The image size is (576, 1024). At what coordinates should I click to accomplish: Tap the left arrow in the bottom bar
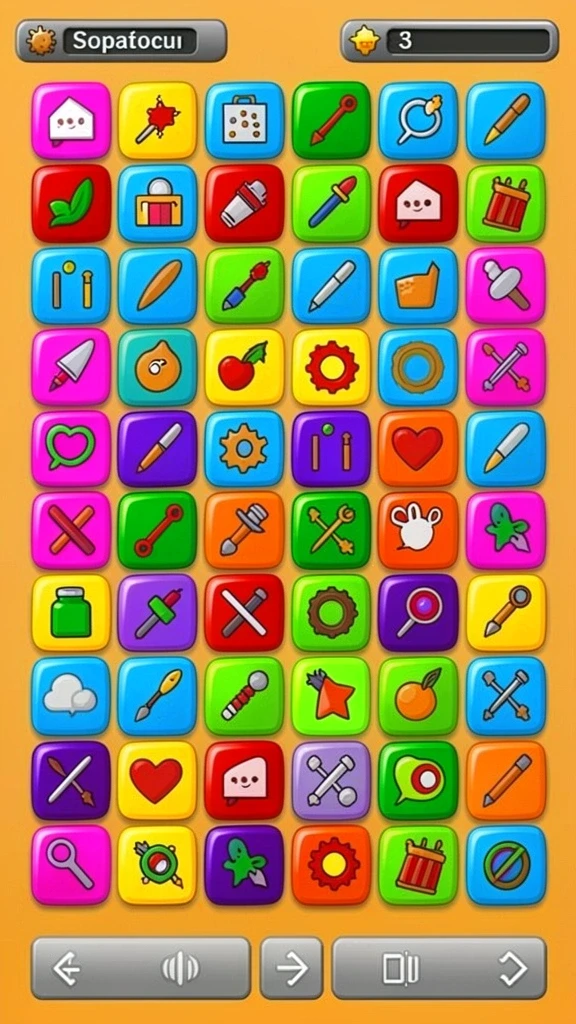point(66,968)
